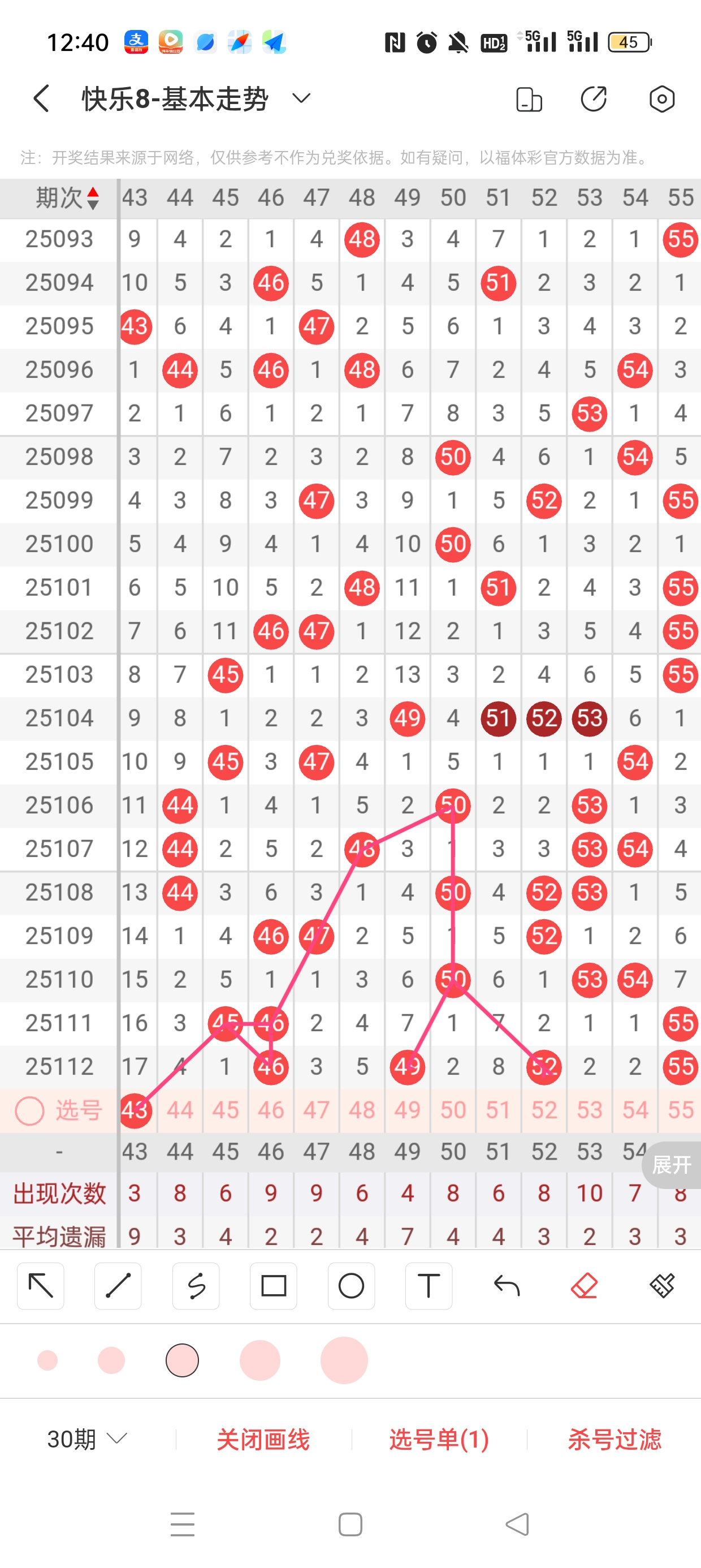Select number 47 in the 选号 row
701x1568 pixels.
[317, 1110]
